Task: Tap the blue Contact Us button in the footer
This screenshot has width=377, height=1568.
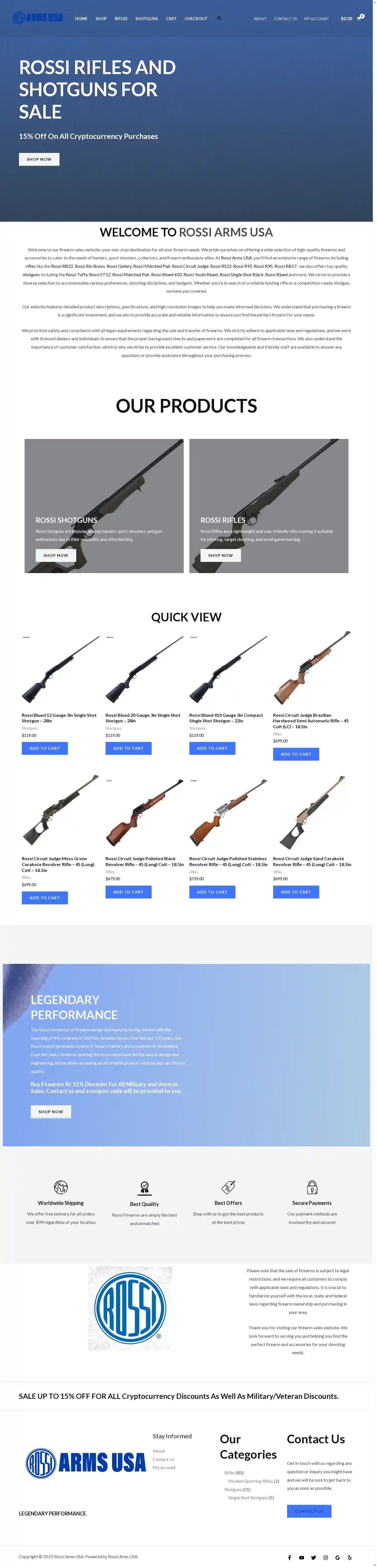Action: [309, 1511]
